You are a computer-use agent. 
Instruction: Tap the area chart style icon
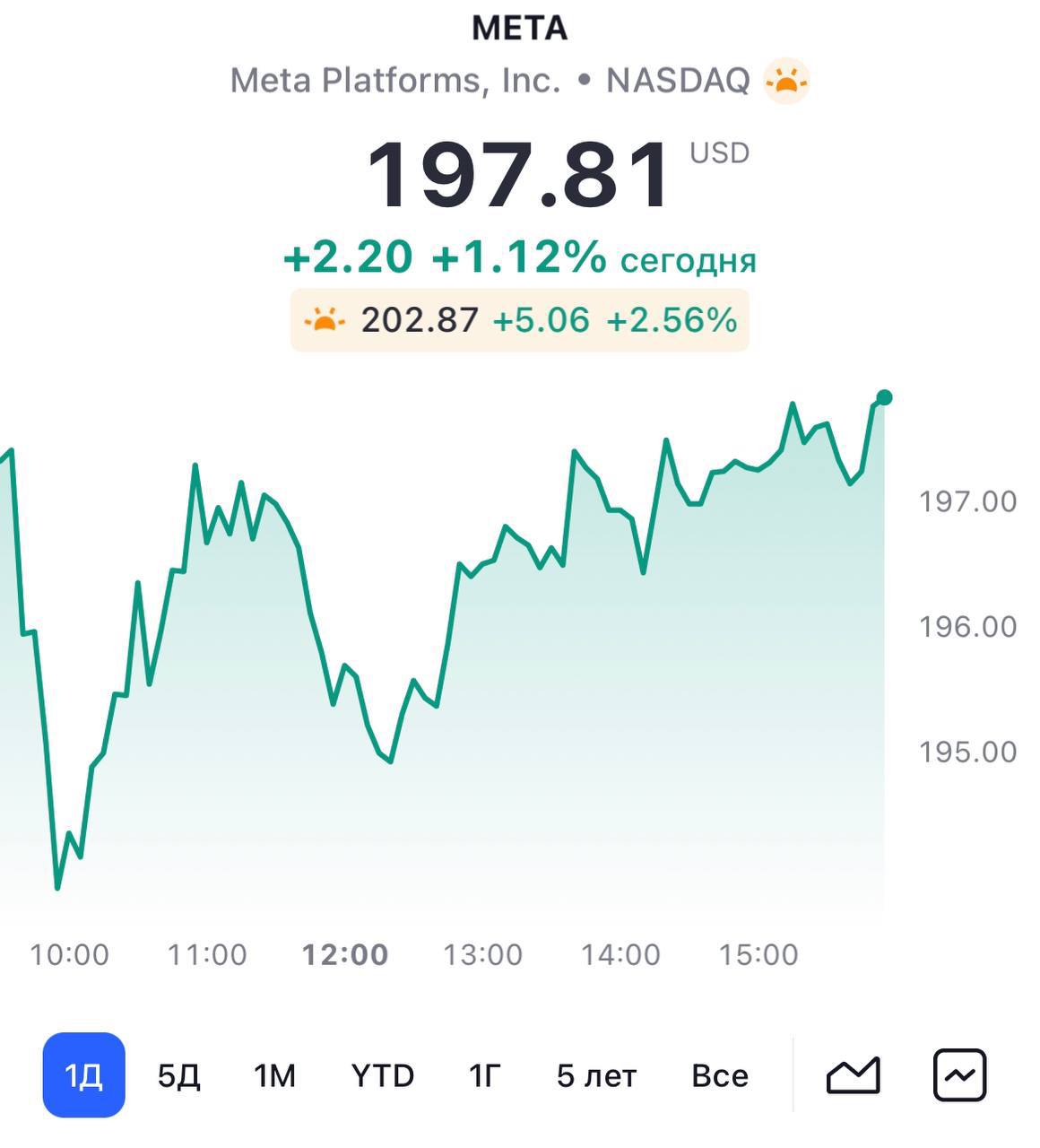tap(853, 1074)
